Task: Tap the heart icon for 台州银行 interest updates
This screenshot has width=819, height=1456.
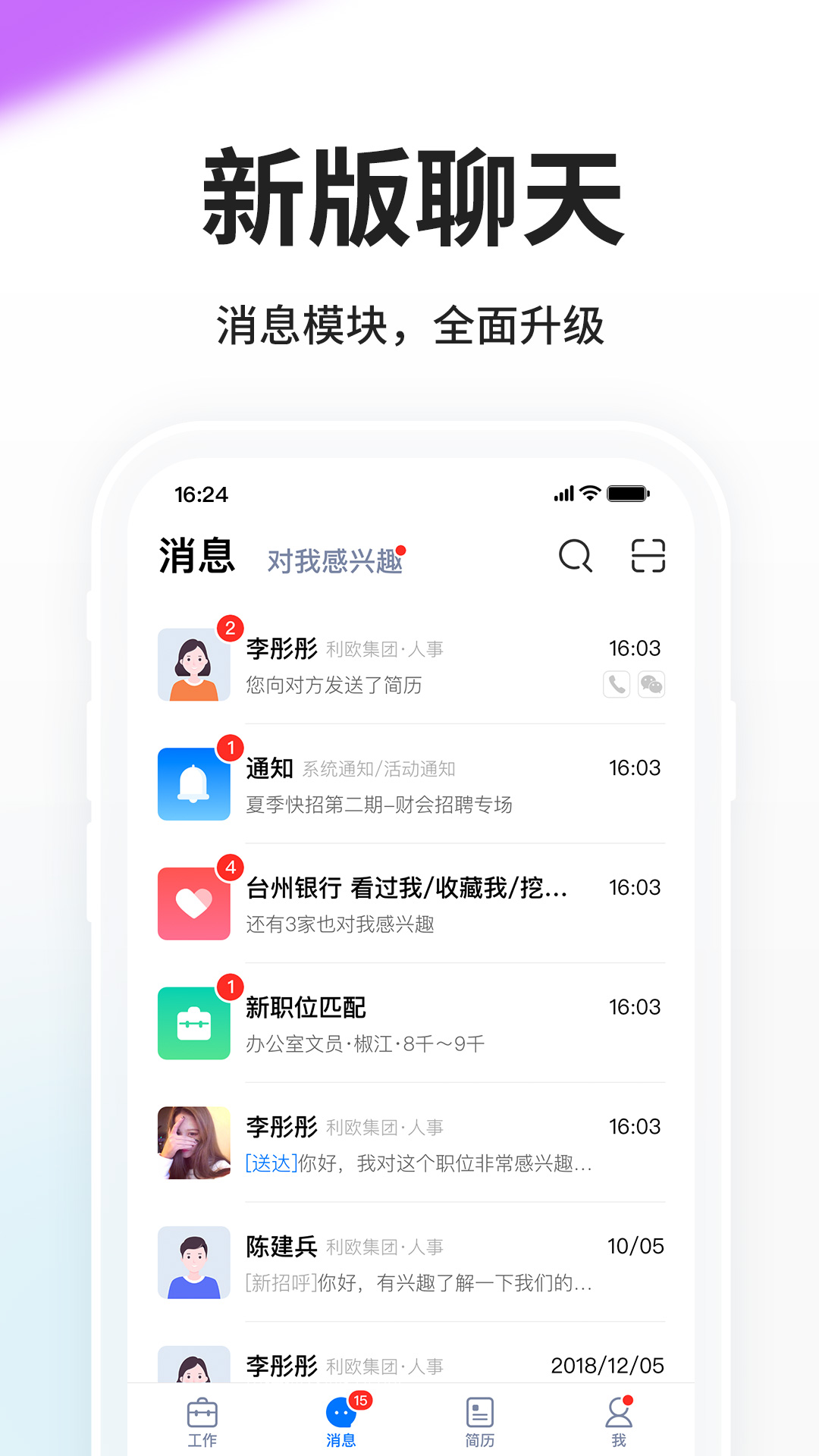Action: 193,903
